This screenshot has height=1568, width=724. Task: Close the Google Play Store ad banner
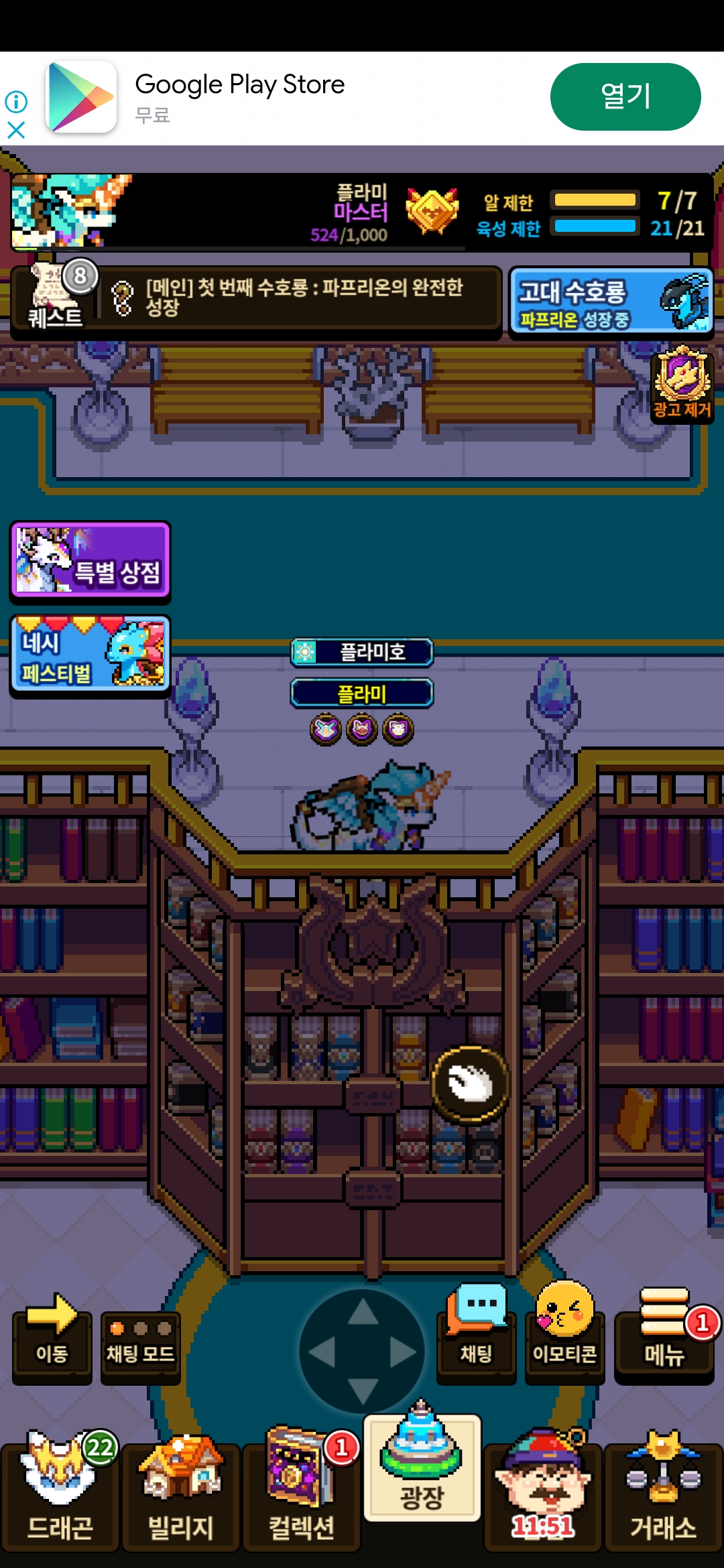(x=16, y=130)
